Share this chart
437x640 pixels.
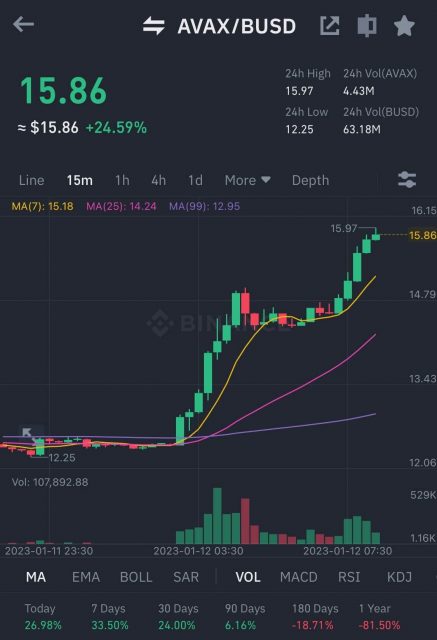coord(329,26)
